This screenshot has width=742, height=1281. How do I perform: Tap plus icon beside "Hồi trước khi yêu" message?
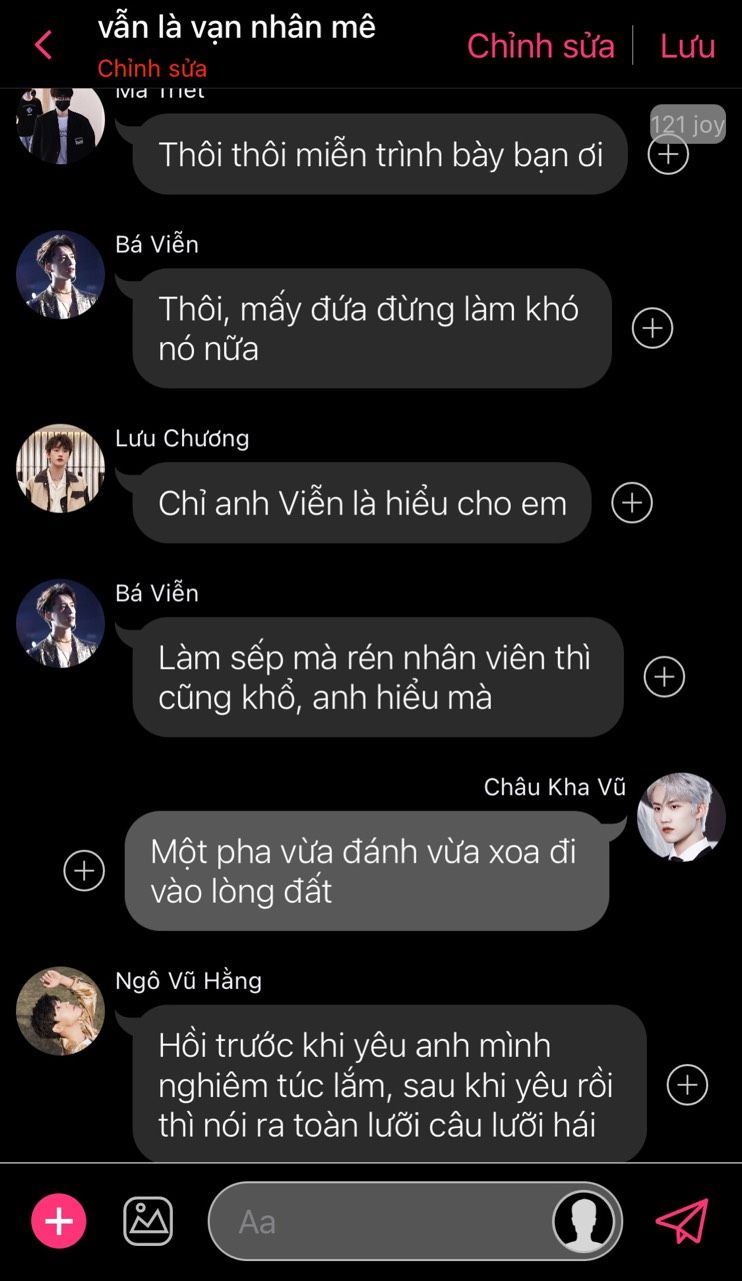(x=687, y=1085)
